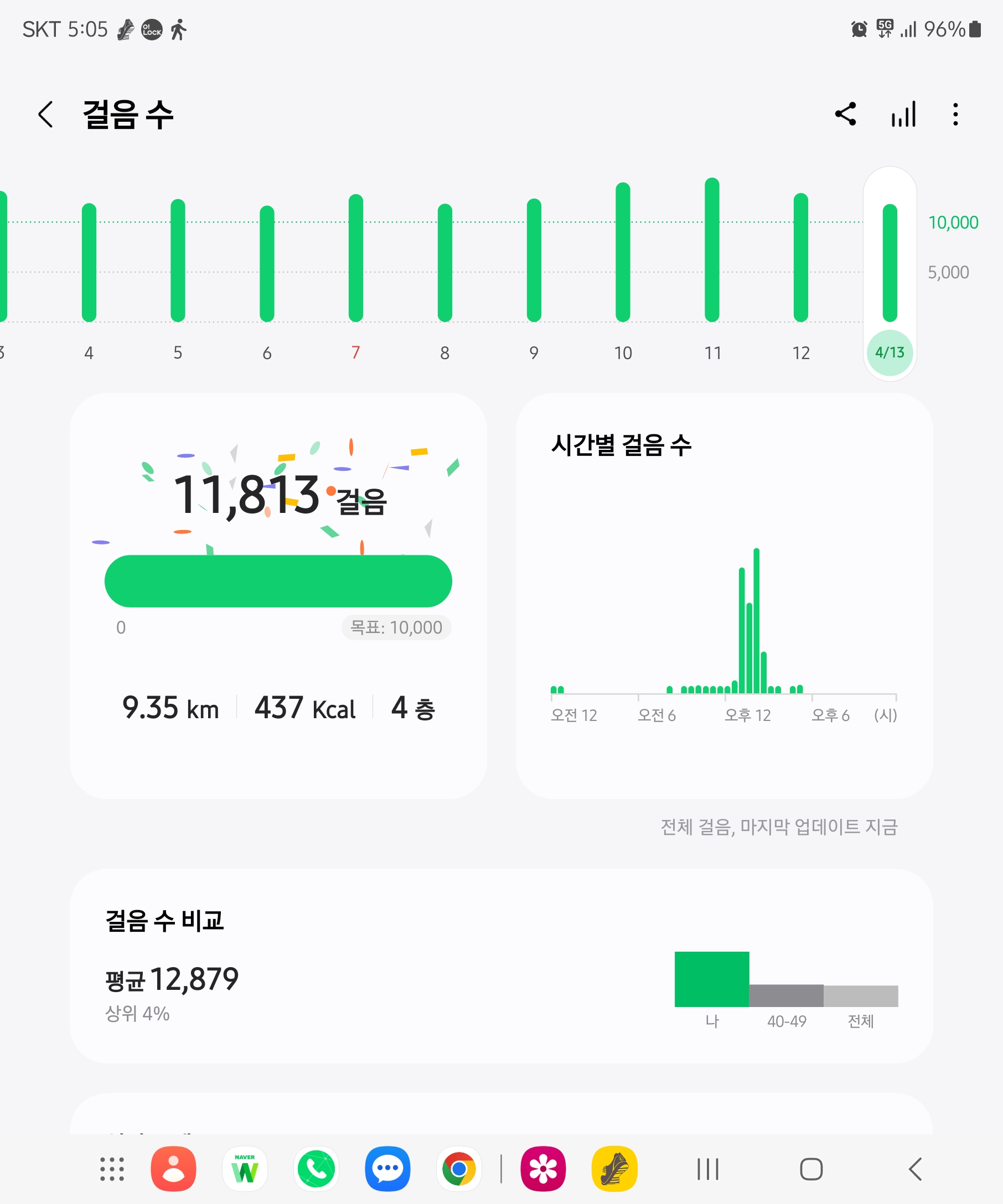Viewport: 1003px width, 1204px height.
Task: Open the pink flower Gallery app
Action: pyautogui.click(x=543, y=1169)
